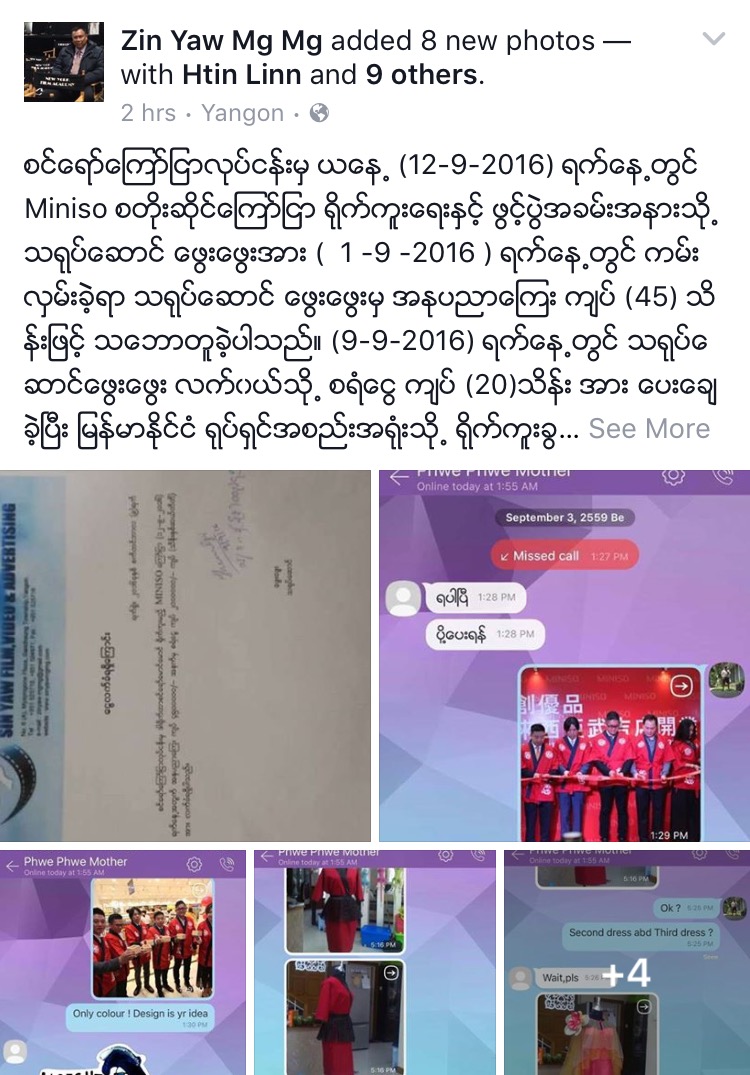
Task: Open Zin Yaw Mg Mg's profile picture
Action: [x=64, y=62]
